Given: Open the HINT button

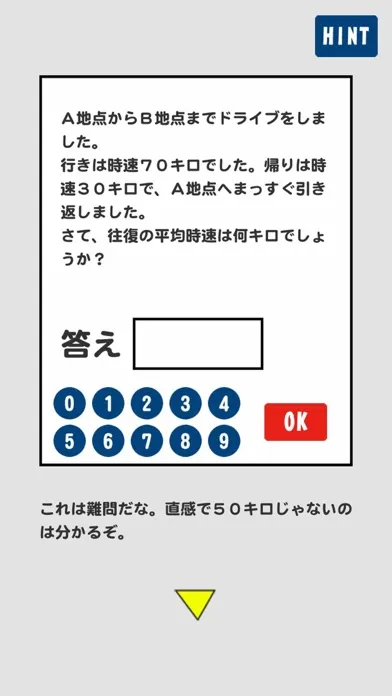Looking at the screenshot, I should tap(346, 36).
